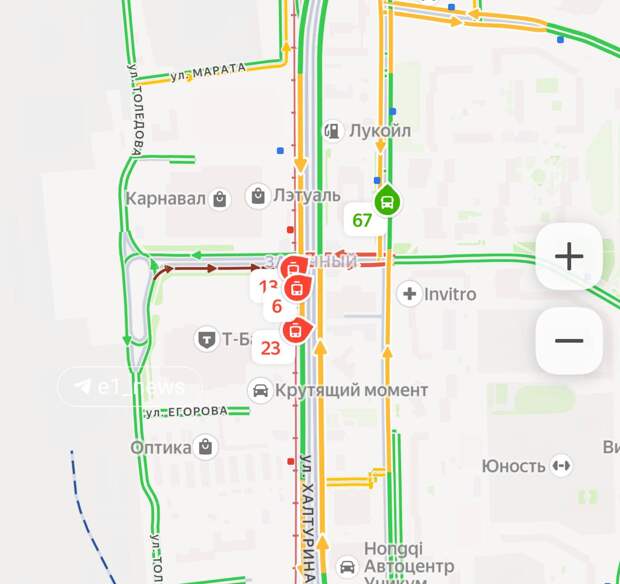Image resolution: width=620 pixels, height=584 pixels.
Task: Select the tram 23 marker
Action: pyautogui.click(x=296, y=330)
